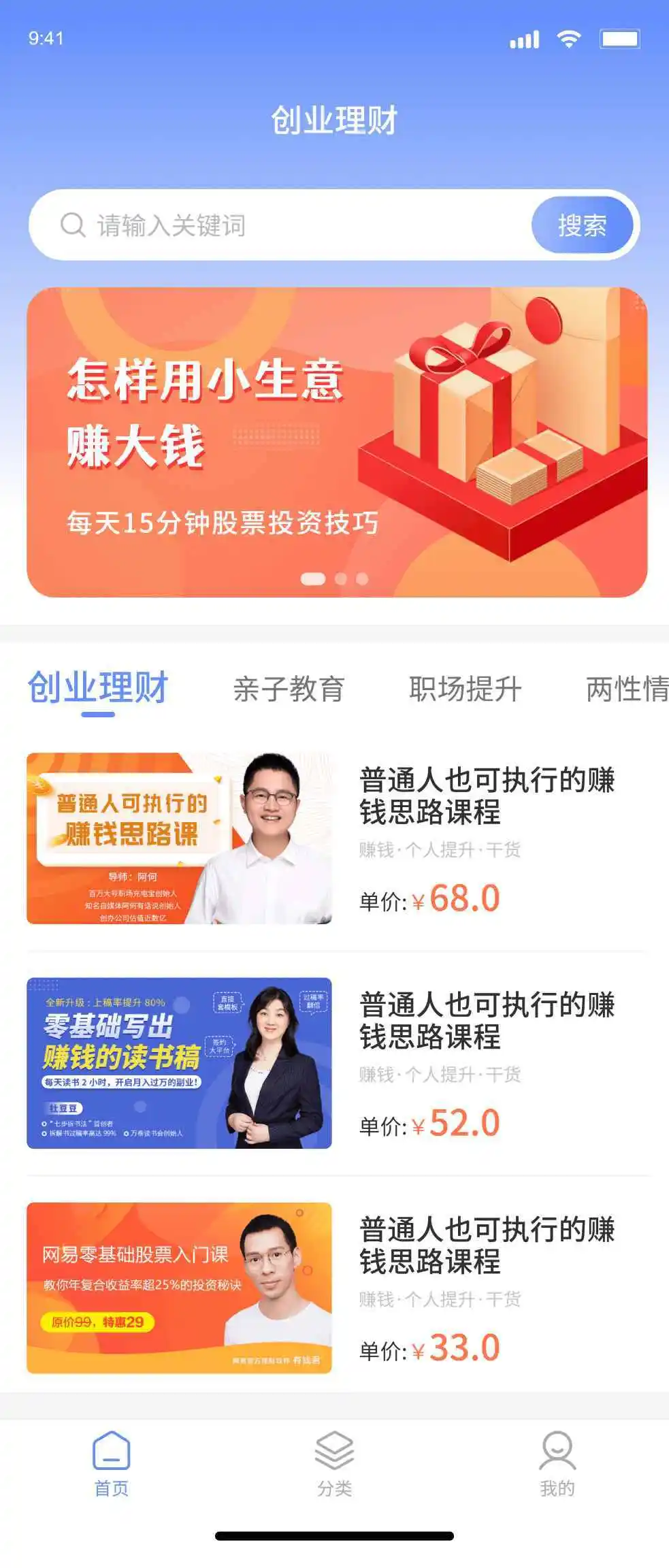Open the 我的 profile tab
The width and height of the screenshot is (669, 1568).
(x=557, y=1463)
